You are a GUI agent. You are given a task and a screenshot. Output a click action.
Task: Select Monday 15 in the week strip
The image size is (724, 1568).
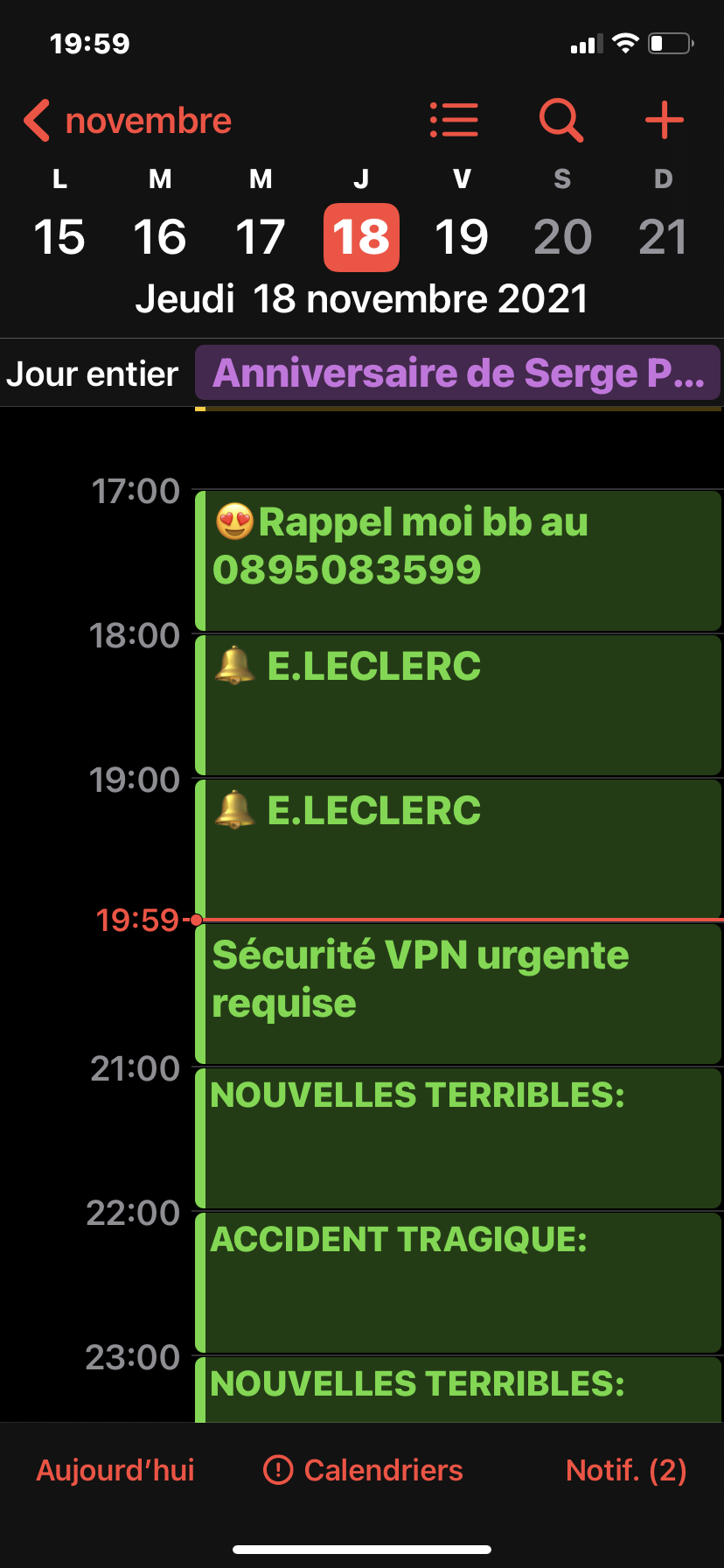click(59, 237)
